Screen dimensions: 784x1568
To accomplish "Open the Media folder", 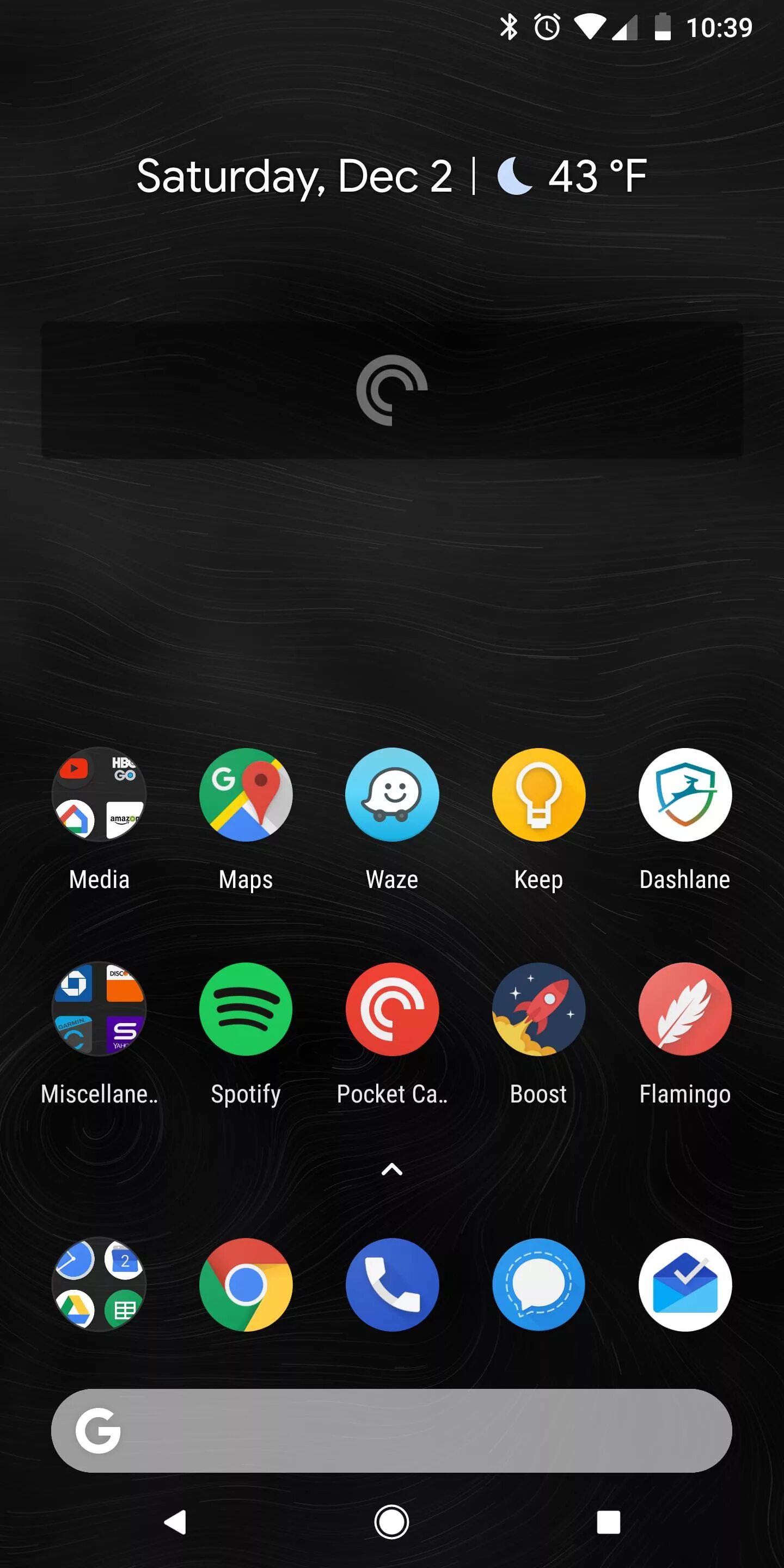I will click(99, 794).
